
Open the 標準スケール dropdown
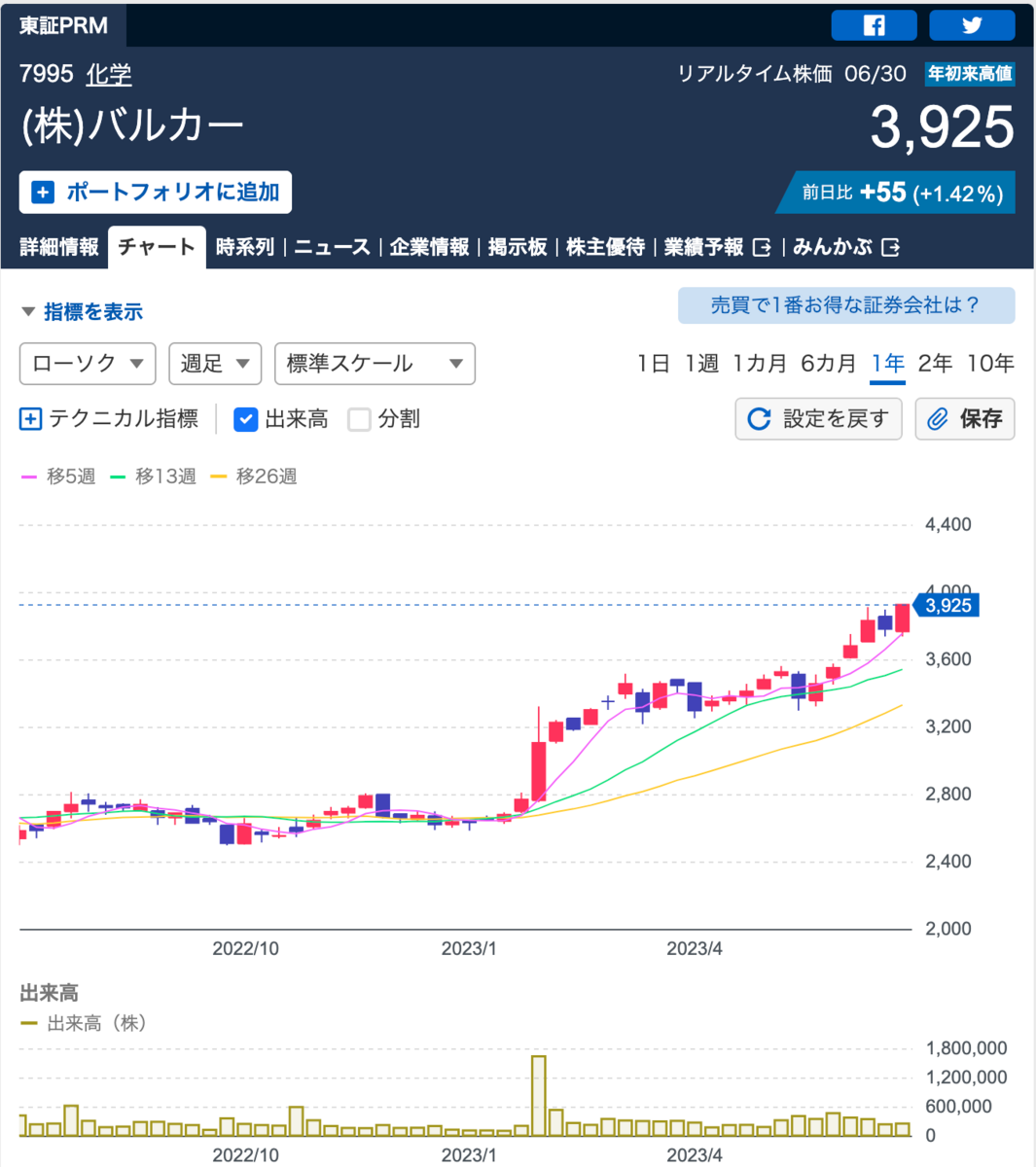point(375,364)
